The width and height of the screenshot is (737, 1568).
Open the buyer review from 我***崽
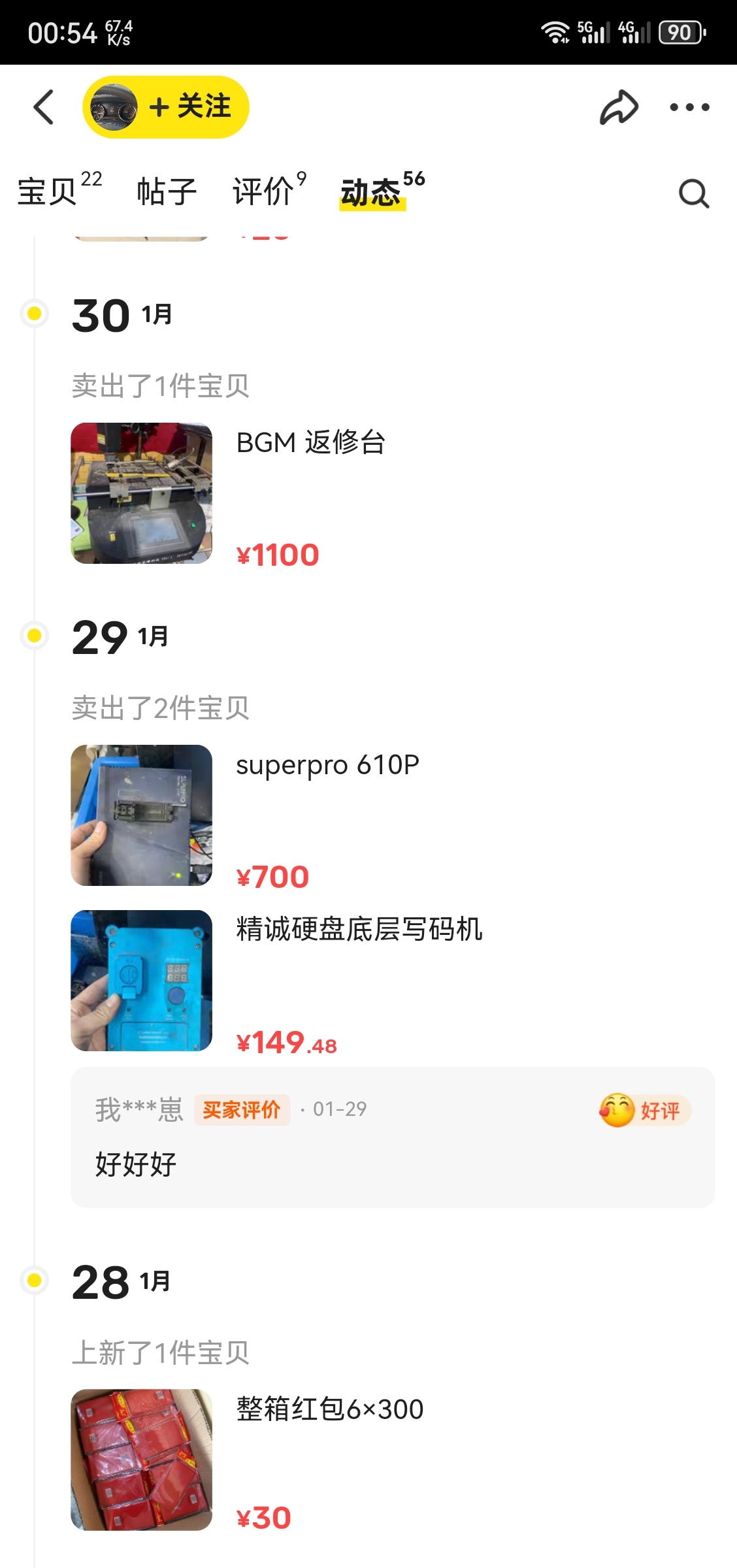pos(392,1138)
